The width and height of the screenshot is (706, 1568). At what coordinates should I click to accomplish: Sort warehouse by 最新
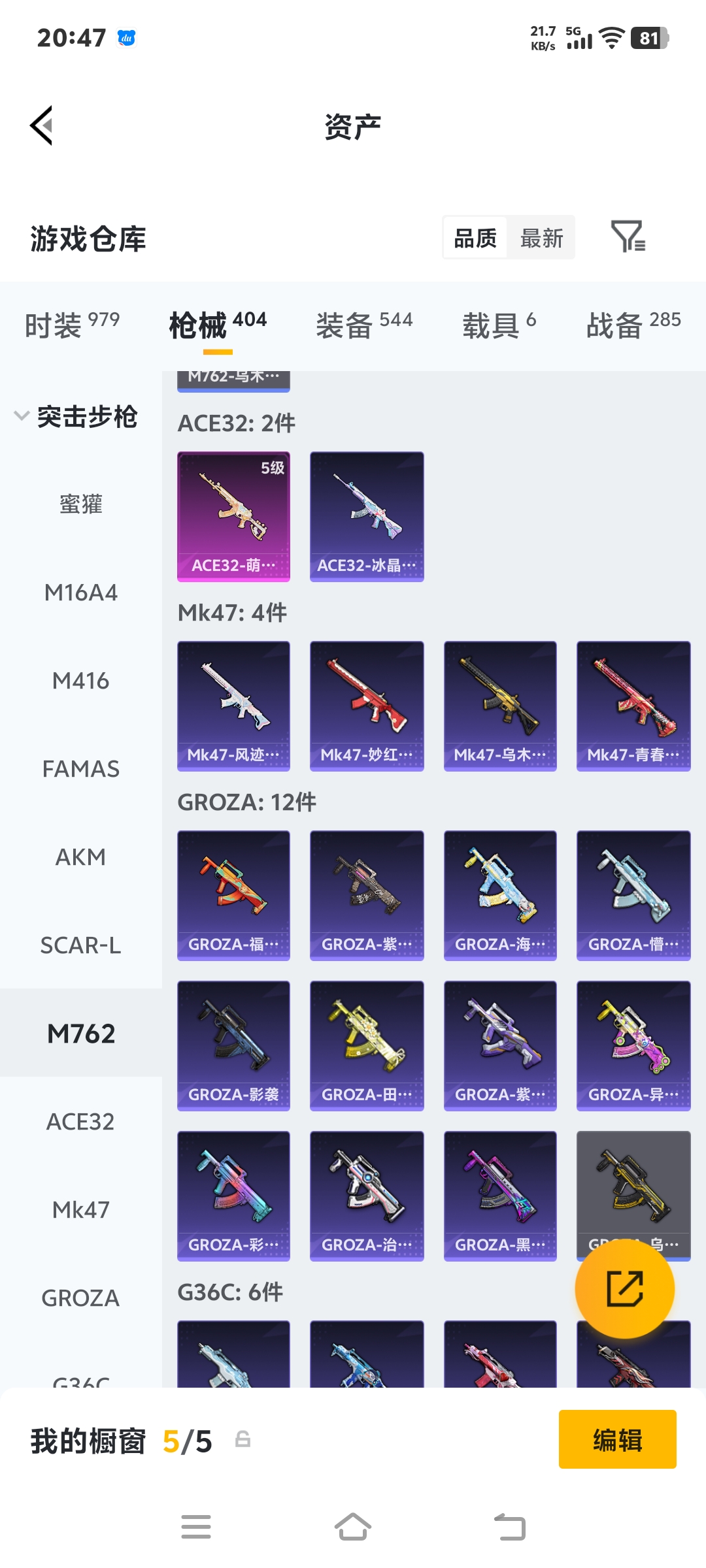click(x=541, y=238)
